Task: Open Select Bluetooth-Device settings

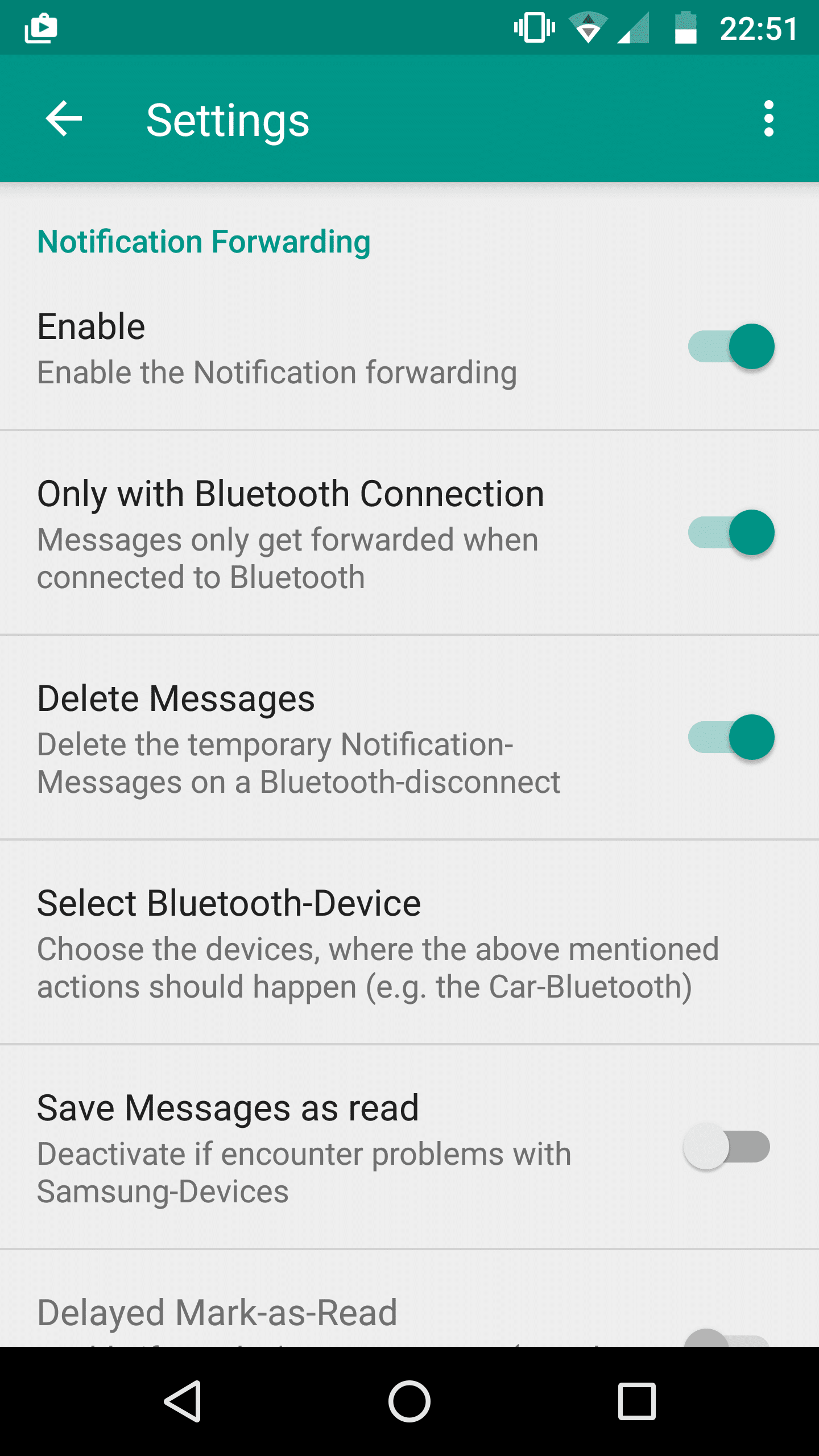Action: (409, 942)
